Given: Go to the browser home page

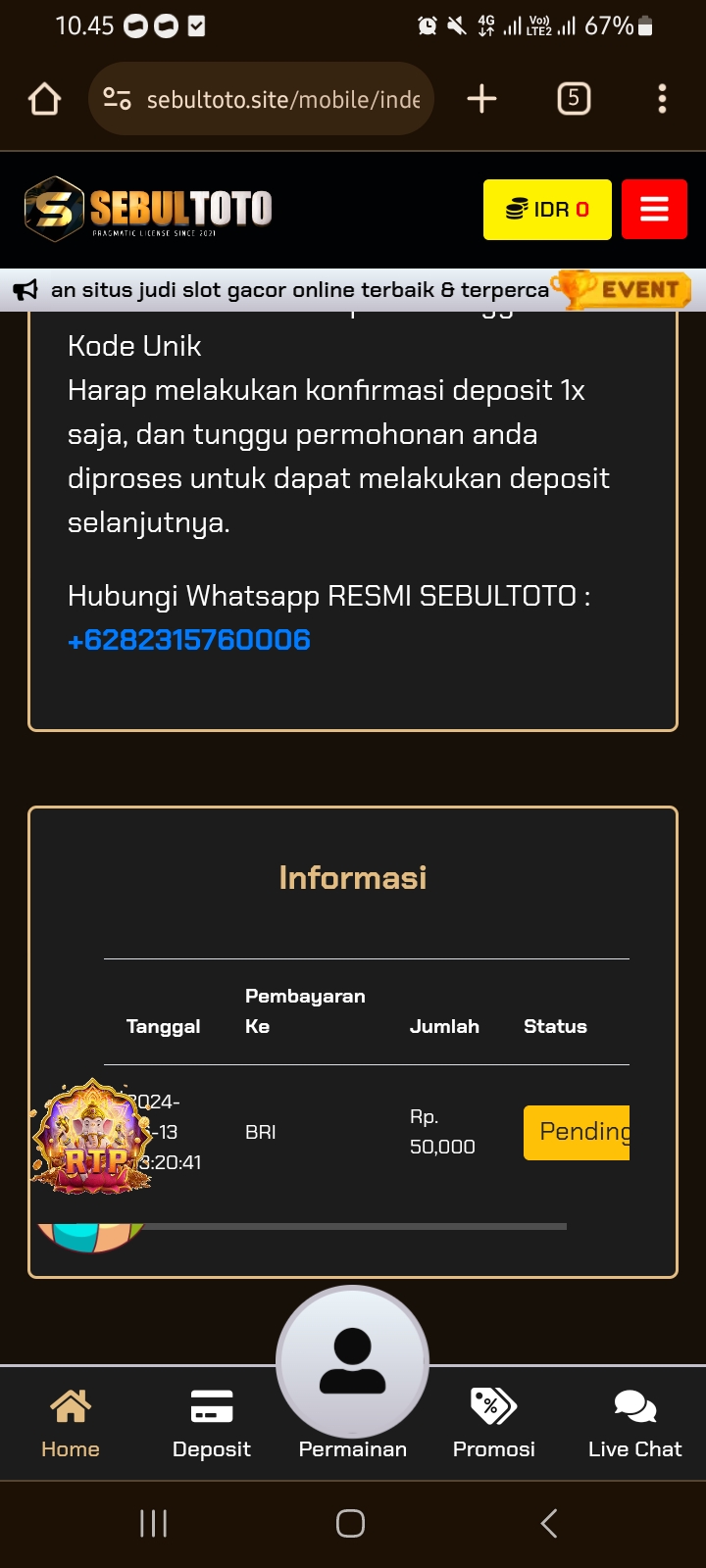Looking at the screenshot, I should (45, 99).
